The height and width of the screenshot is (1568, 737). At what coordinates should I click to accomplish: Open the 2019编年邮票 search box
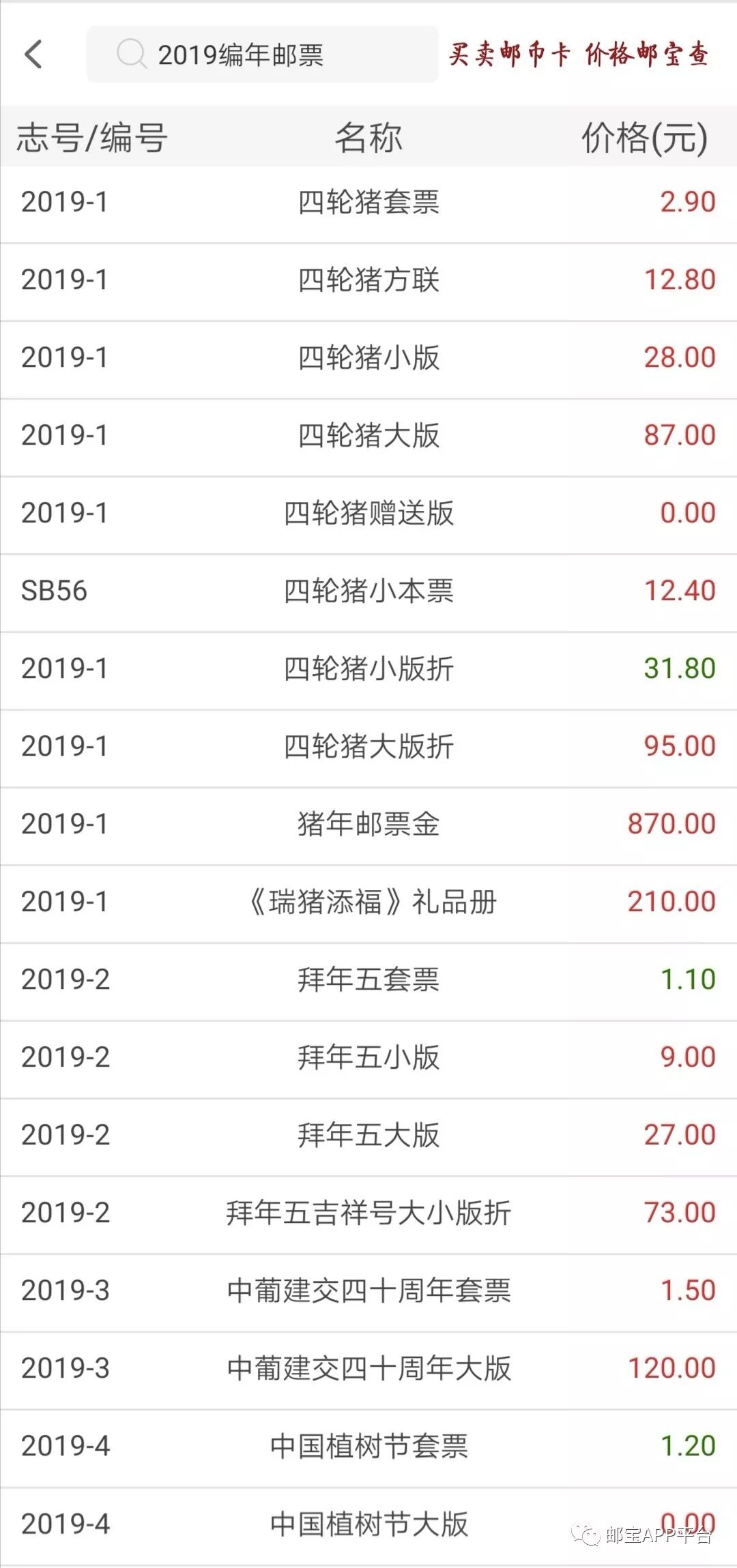[263, 55]
